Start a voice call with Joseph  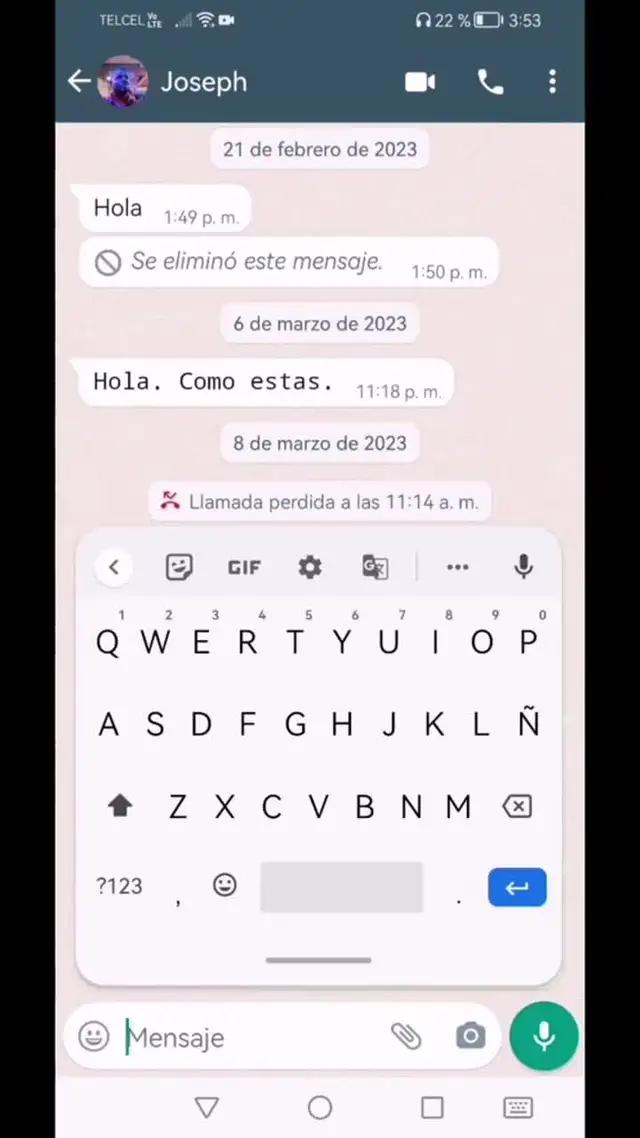[490, 82]
